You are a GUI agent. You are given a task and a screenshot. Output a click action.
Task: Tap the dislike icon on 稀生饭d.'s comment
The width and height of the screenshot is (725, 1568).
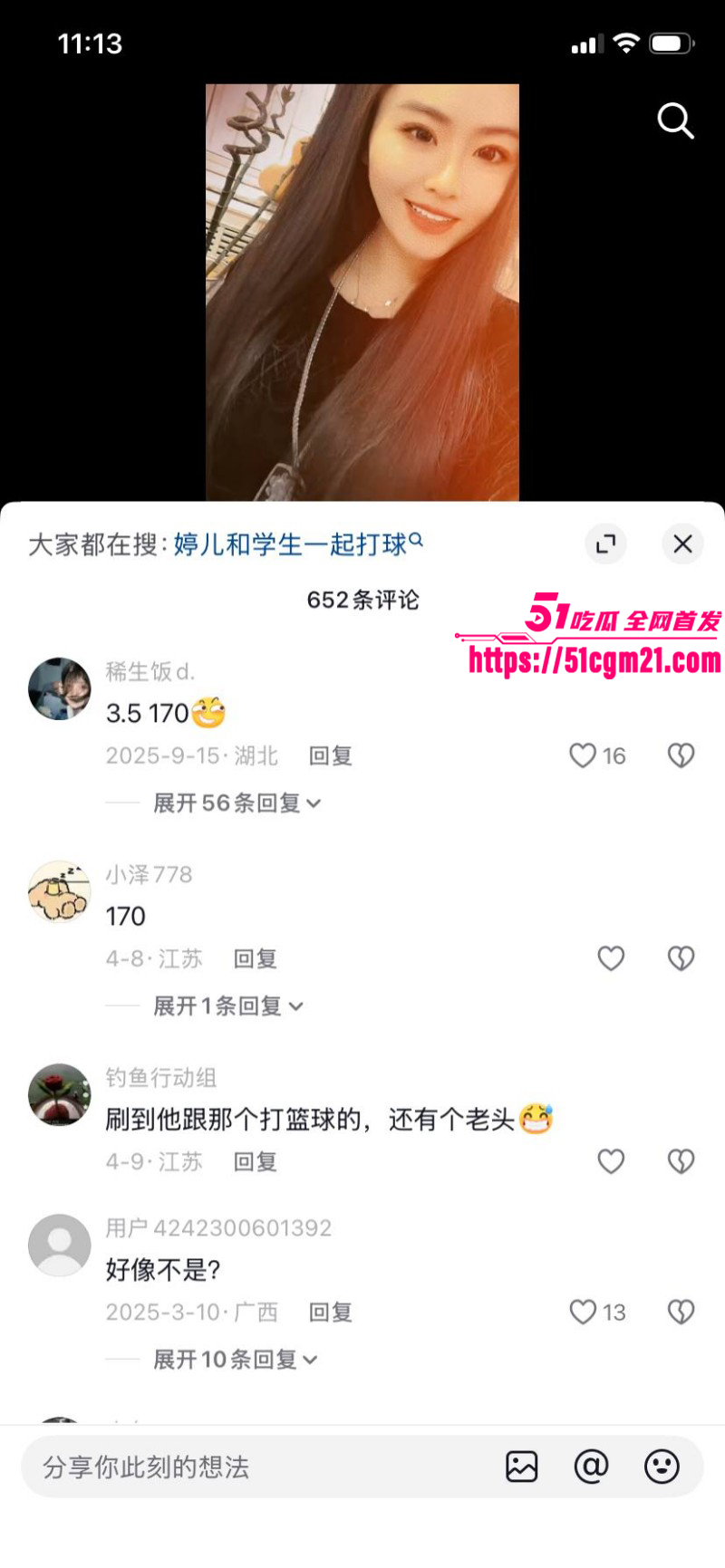(x=681, y=755)
